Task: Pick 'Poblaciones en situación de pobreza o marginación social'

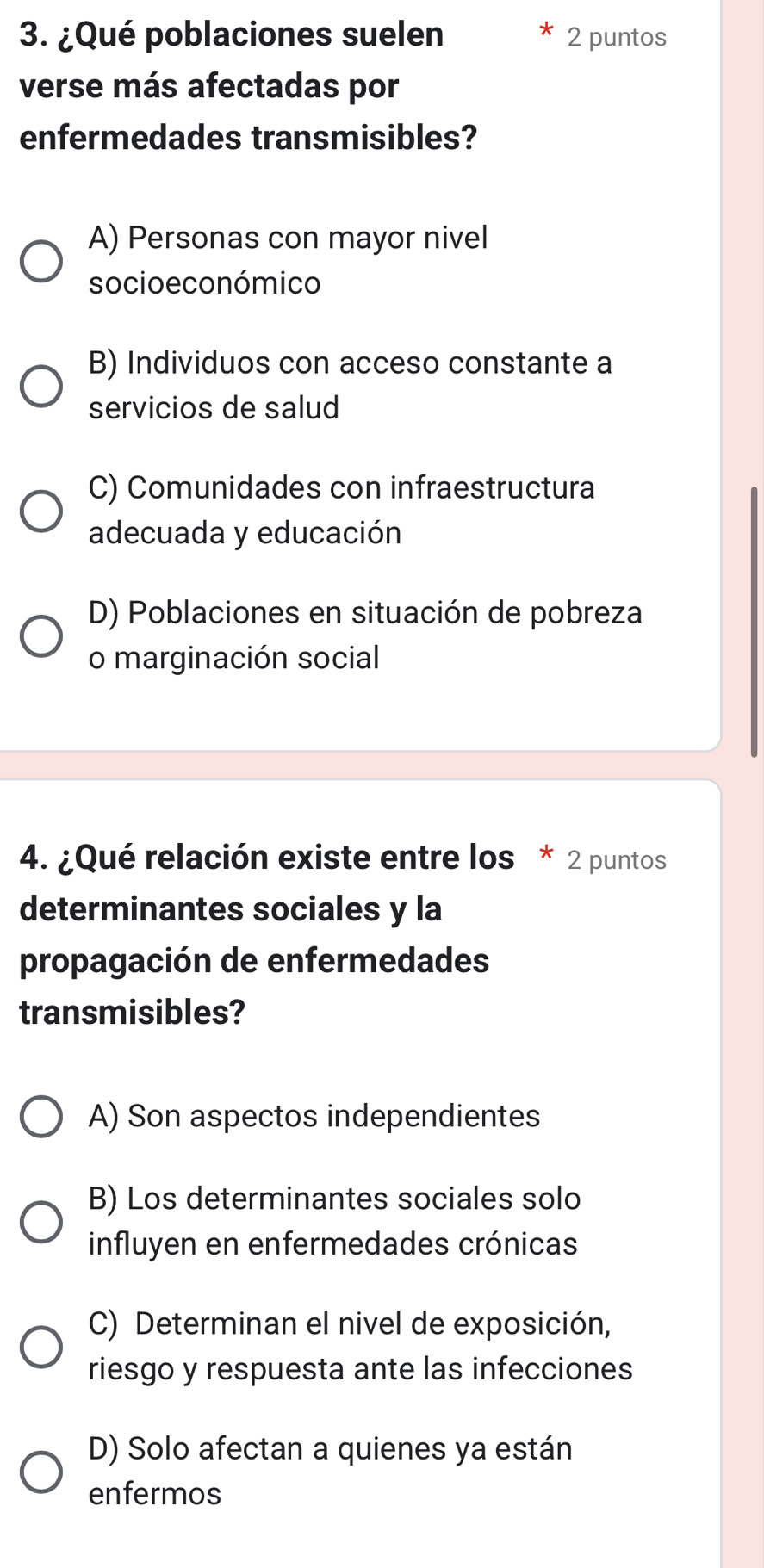Action: coord(41,636)
